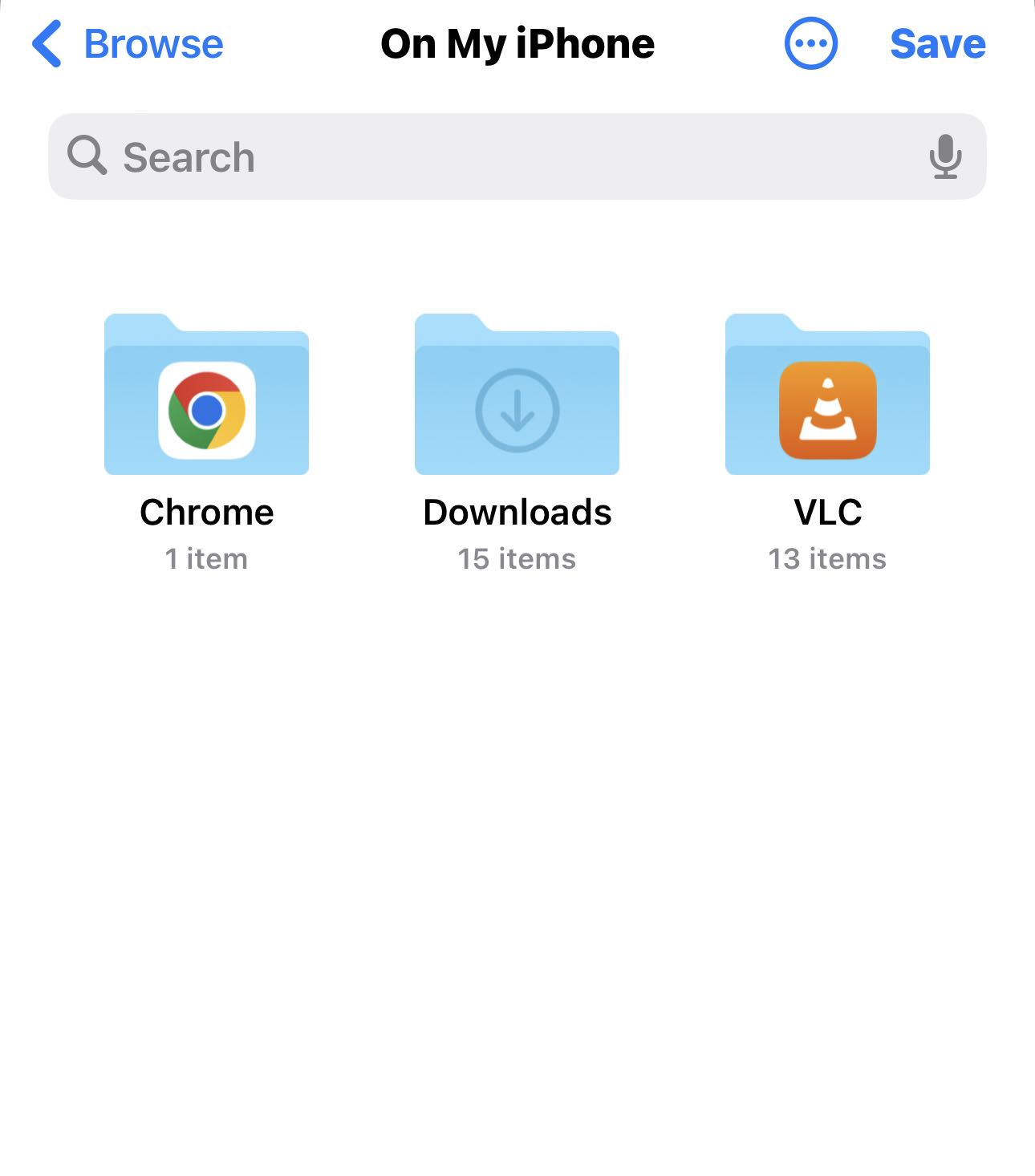Tap Save to confirm location
Image resolution: width=1035 pixels, height=1176 pixels.
[x=937, y=44]
